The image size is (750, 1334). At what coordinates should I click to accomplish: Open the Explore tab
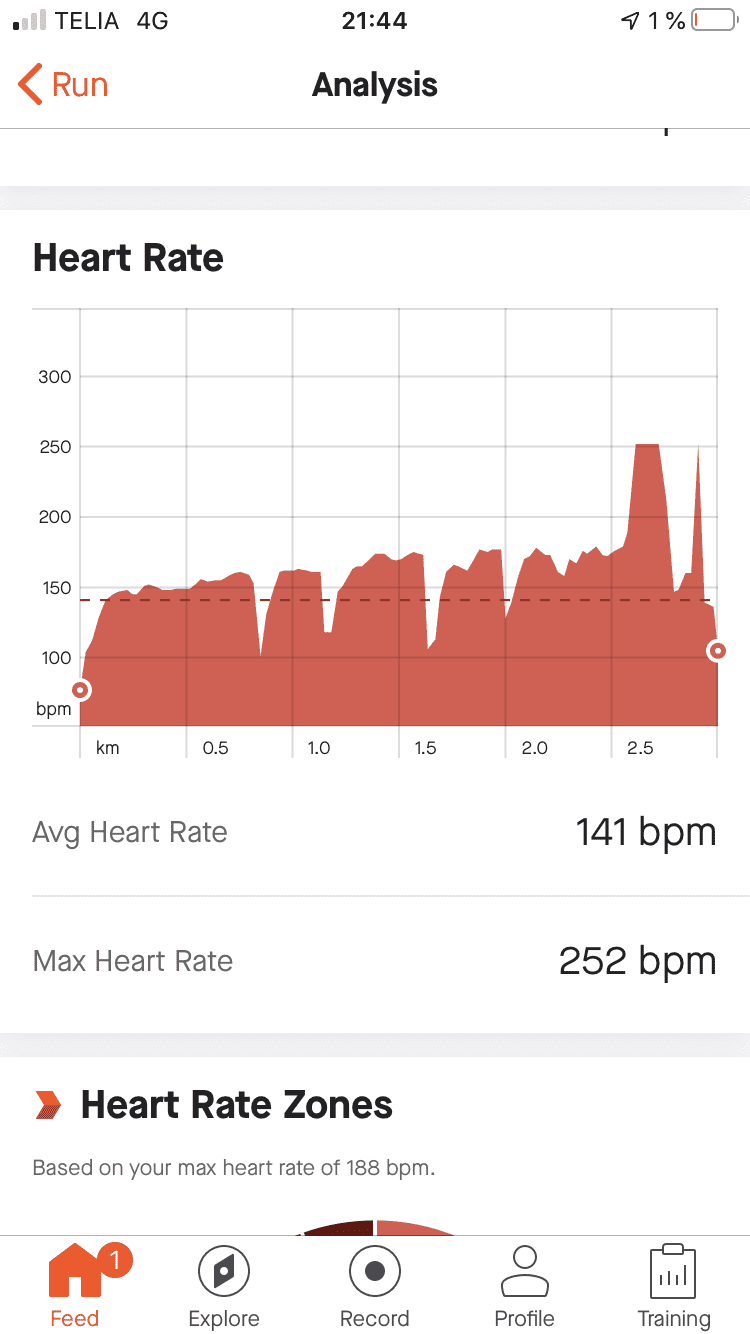coord(224,1285)
